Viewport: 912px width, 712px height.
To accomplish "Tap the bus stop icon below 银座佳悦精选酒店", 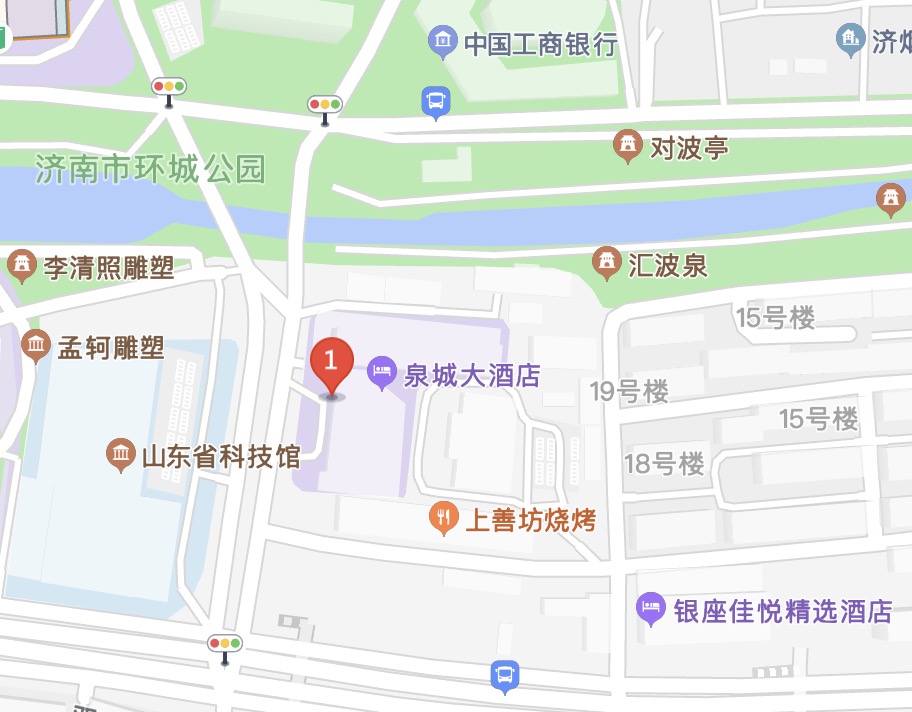I will click(505, 677).
